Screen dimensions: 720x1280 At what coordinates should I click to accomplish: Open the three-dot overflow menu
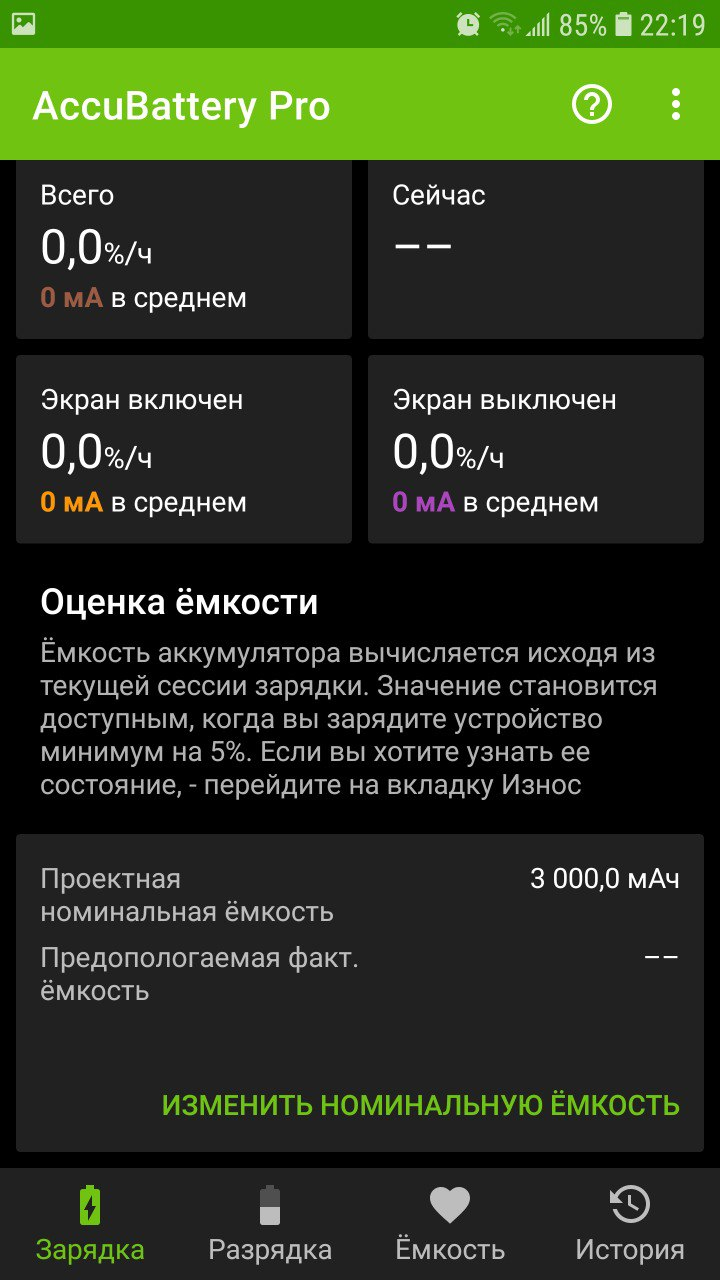coord(676,104)
